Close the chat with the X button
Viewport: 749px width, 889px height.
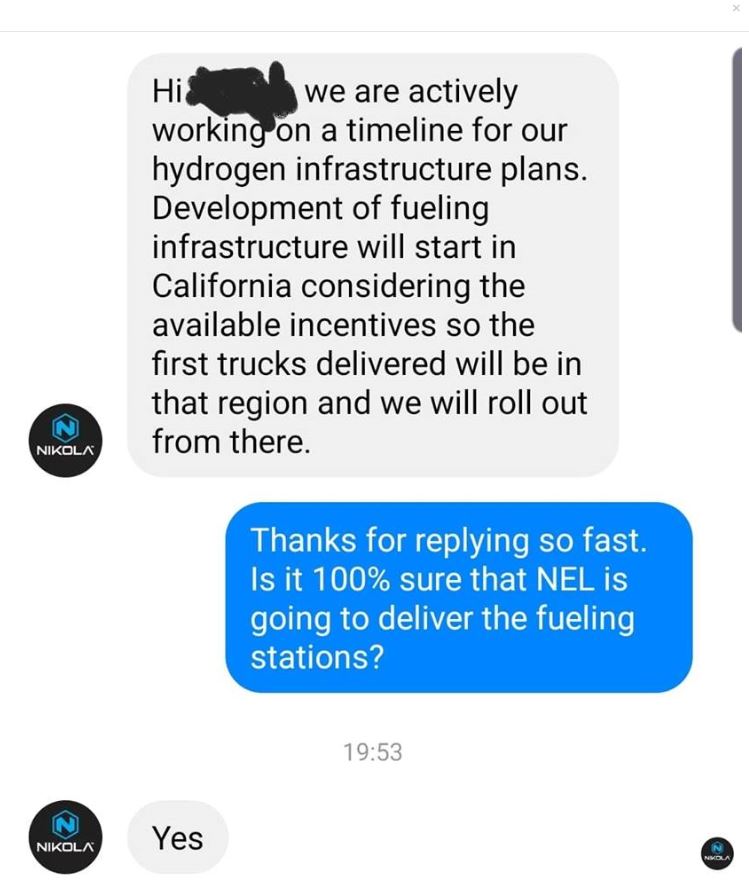click(736, 8)
